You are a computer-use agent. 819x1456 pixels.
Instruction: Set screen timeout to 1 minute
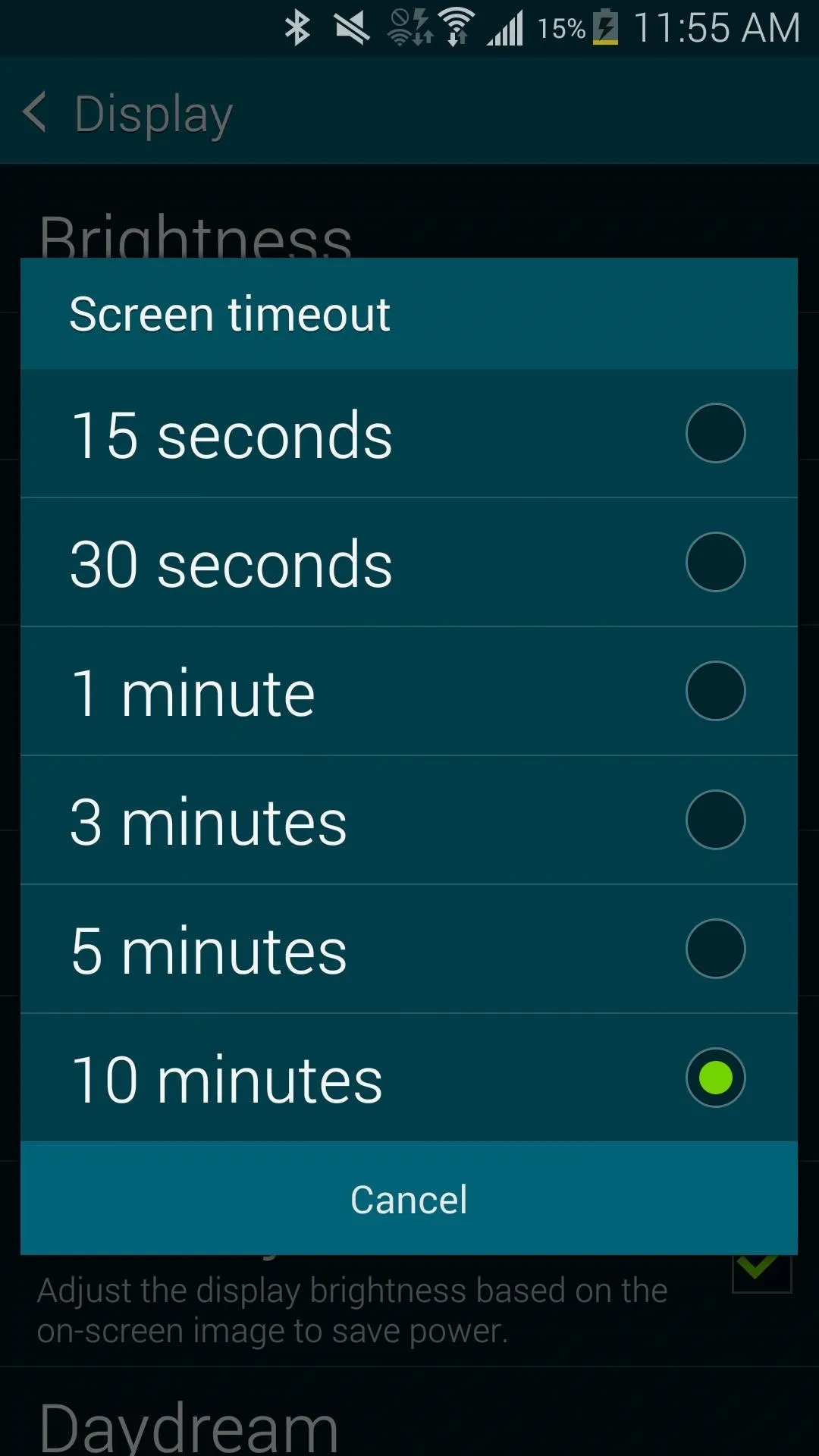pos(409,691)
